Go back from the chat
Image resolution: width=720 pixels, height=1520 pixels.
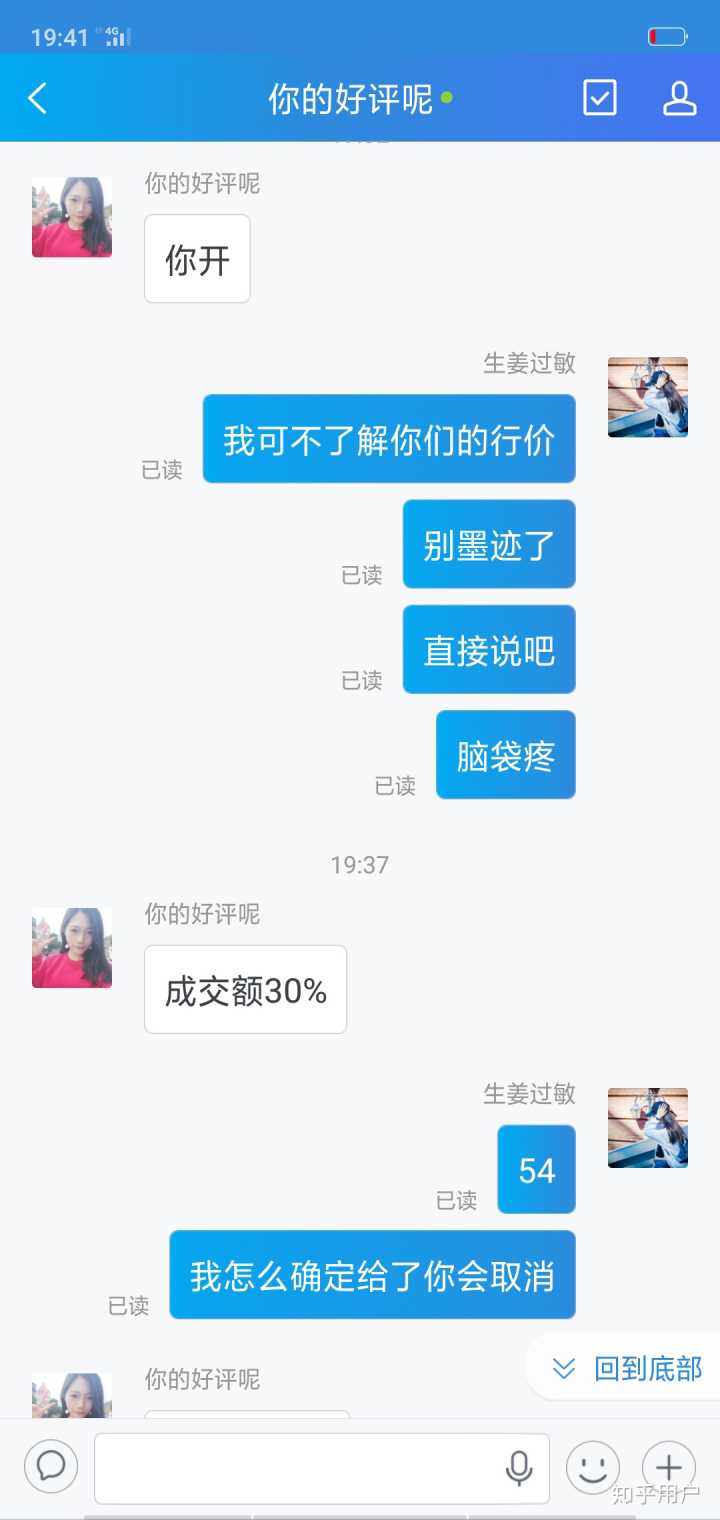38,98
